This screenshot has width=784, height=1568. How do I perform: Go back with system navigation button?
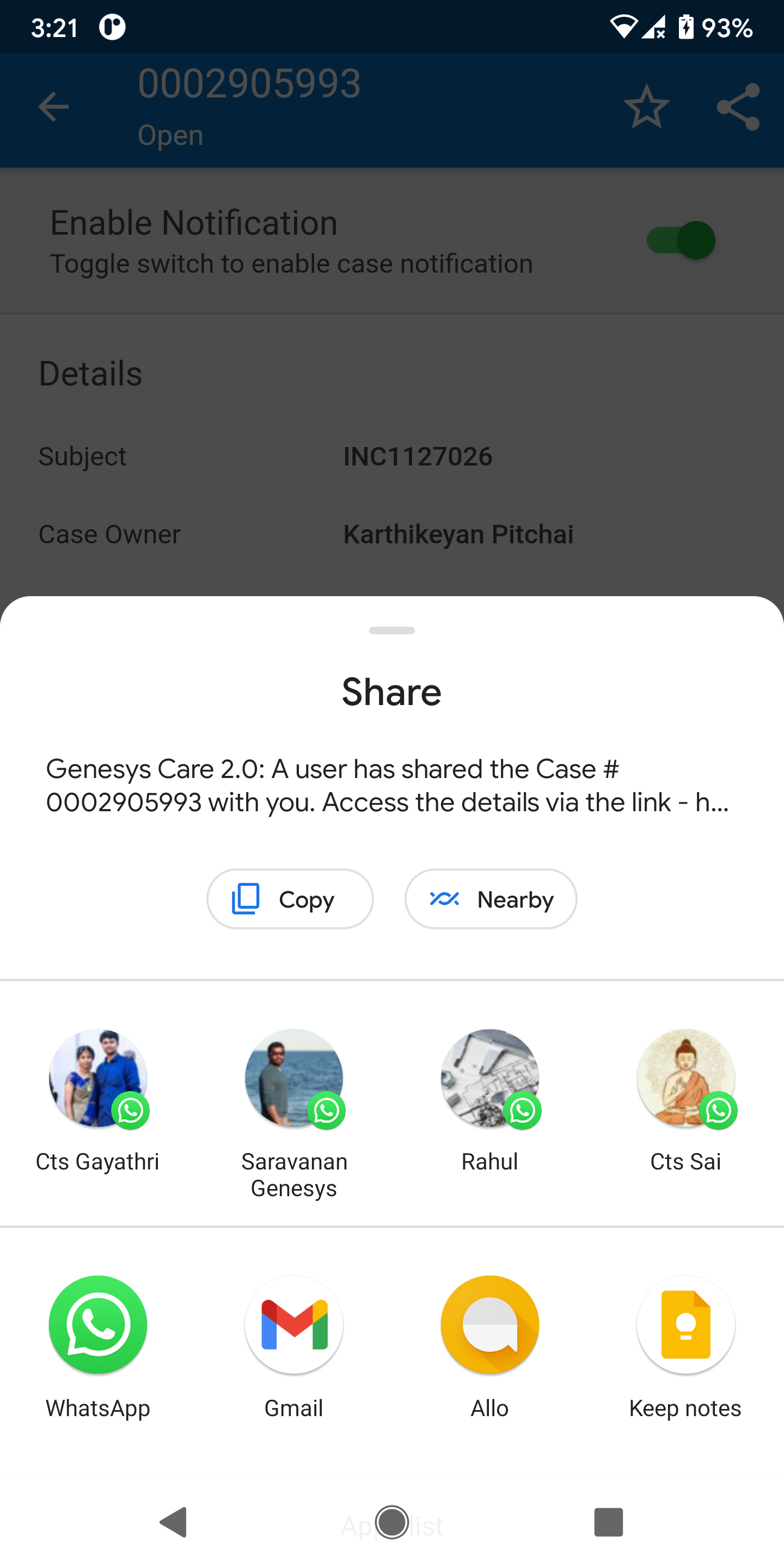point(174,1522)
